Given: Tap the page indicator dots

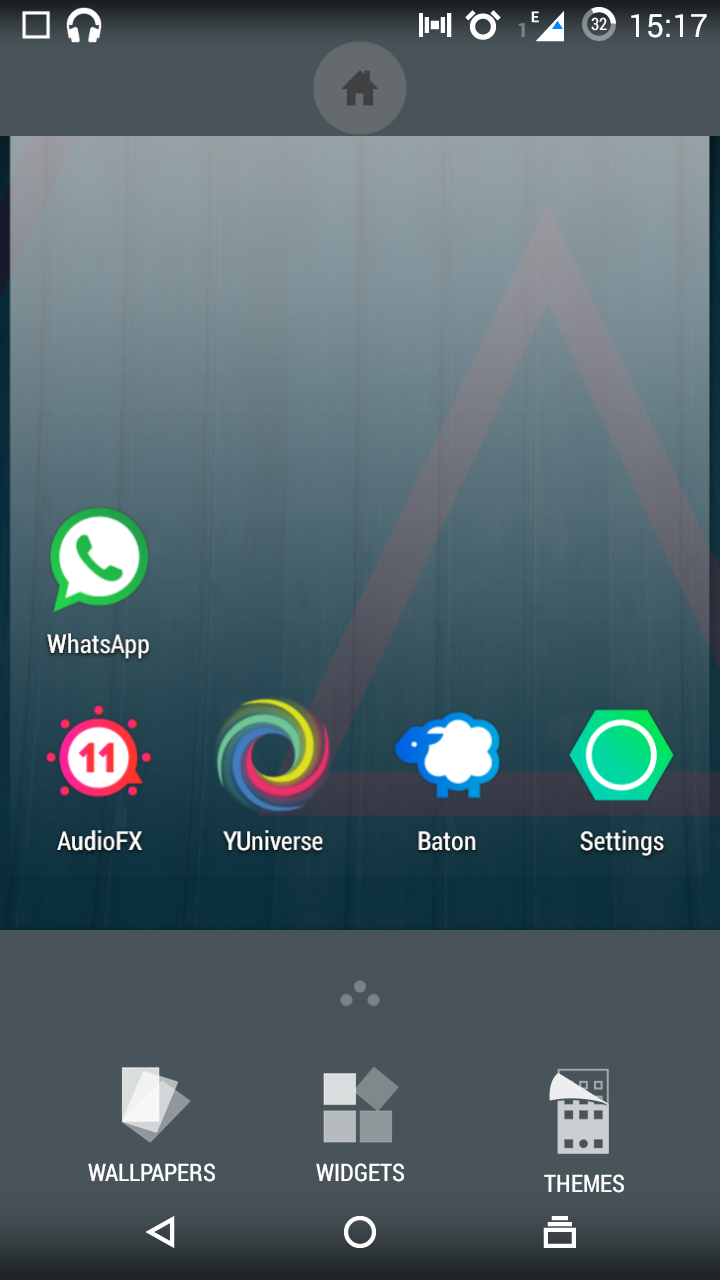Looking at the screenshot, I should (360, 993).
